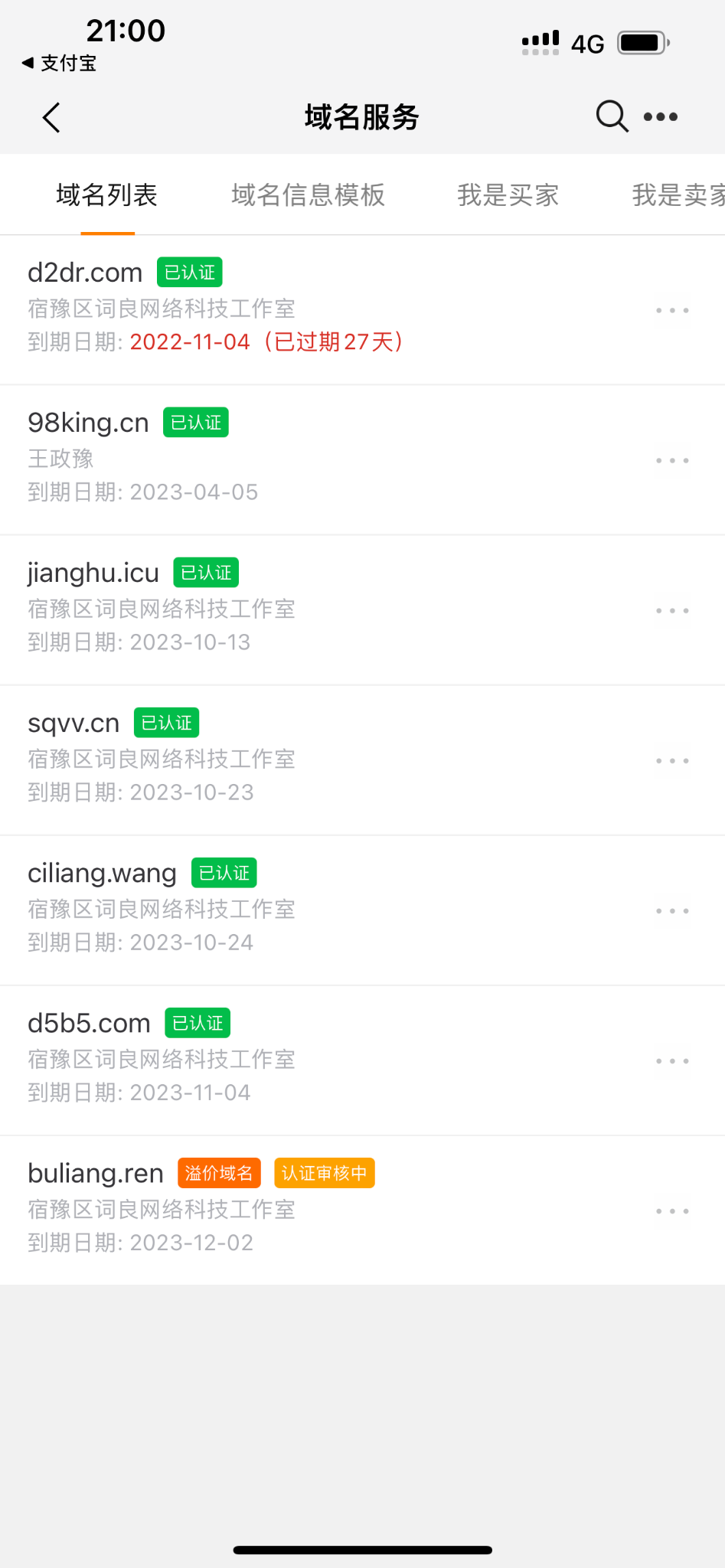This screenshot has height=1568, width=725.
Task: Switch to the 我是买家 tab
Action: (508, 195)
